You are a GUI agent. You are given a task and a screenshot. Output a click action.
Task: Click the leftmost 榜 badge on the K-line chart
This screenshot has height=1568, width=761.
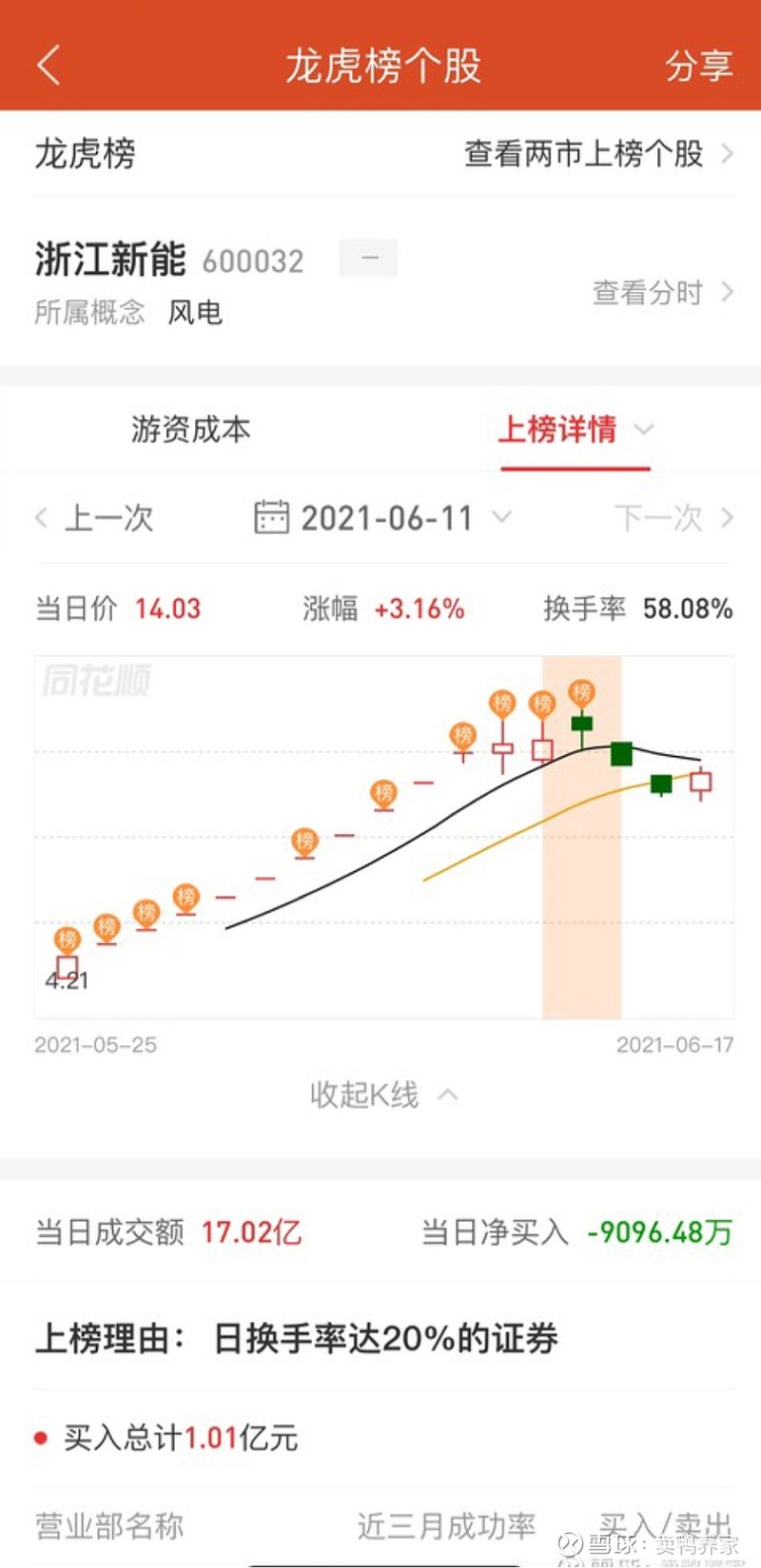click(67, 939)
